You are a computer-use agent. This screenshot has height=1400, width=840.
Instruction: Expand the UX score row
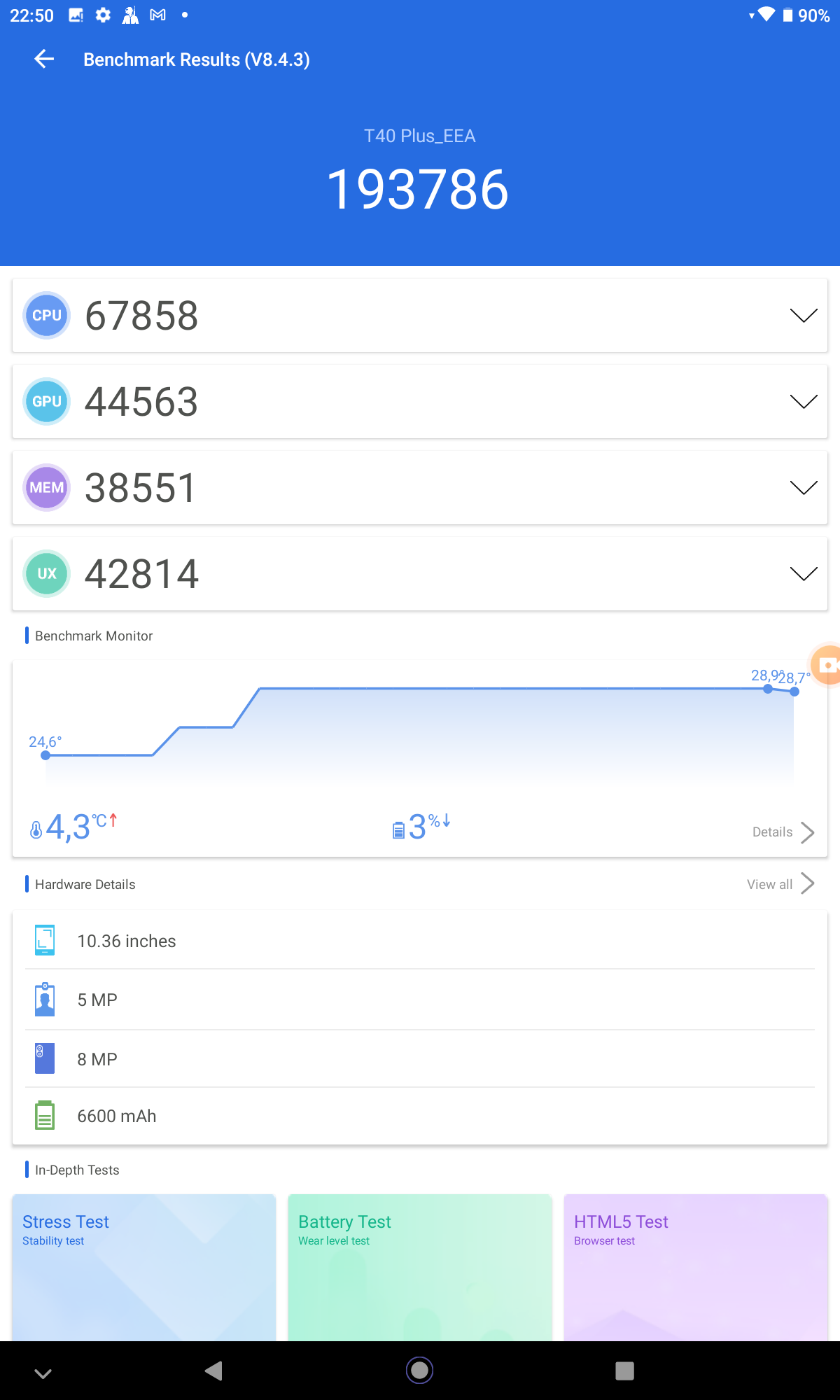coord(803,574)
